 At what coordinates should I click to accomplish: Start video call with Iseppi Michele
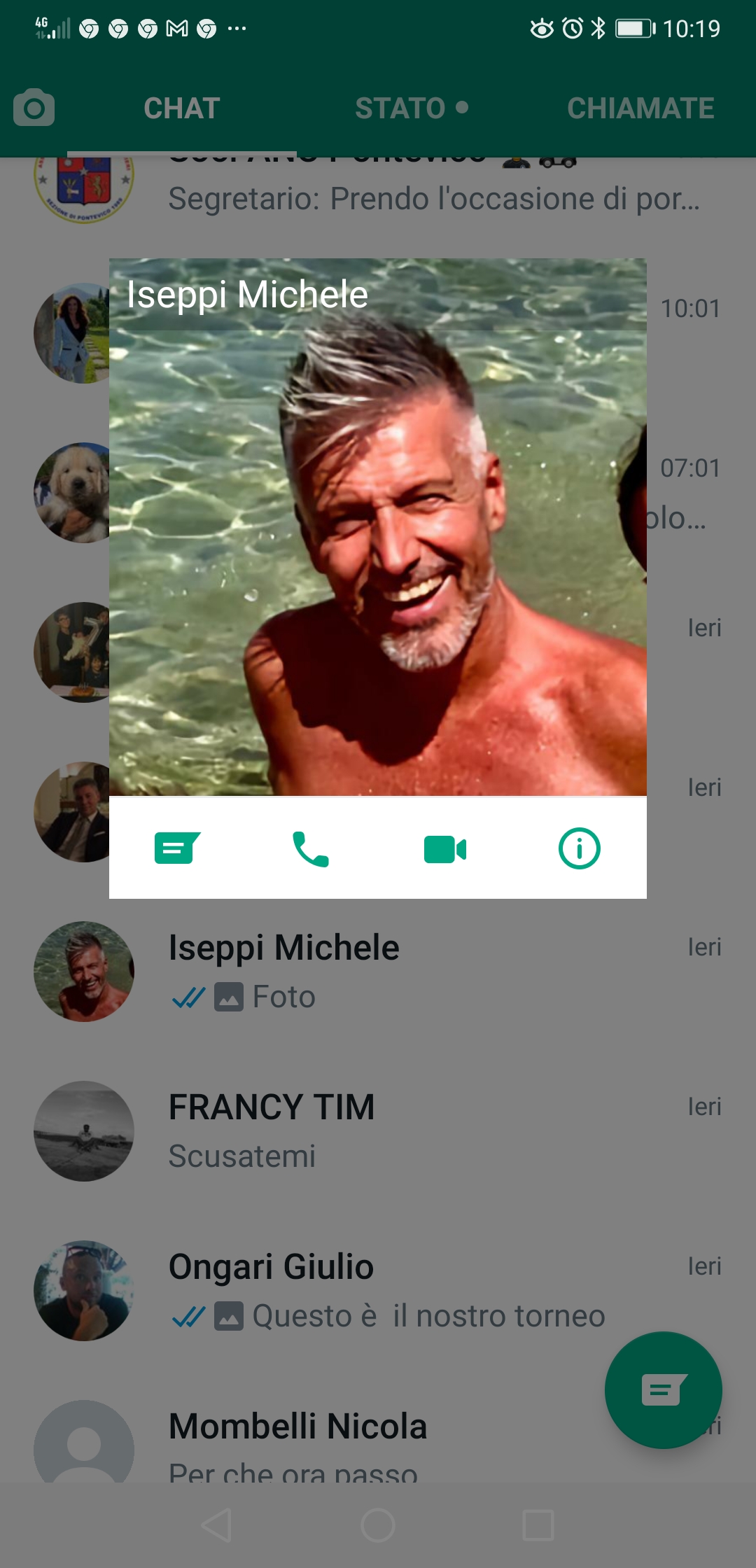pyautogui.click(x=445, y=848)
